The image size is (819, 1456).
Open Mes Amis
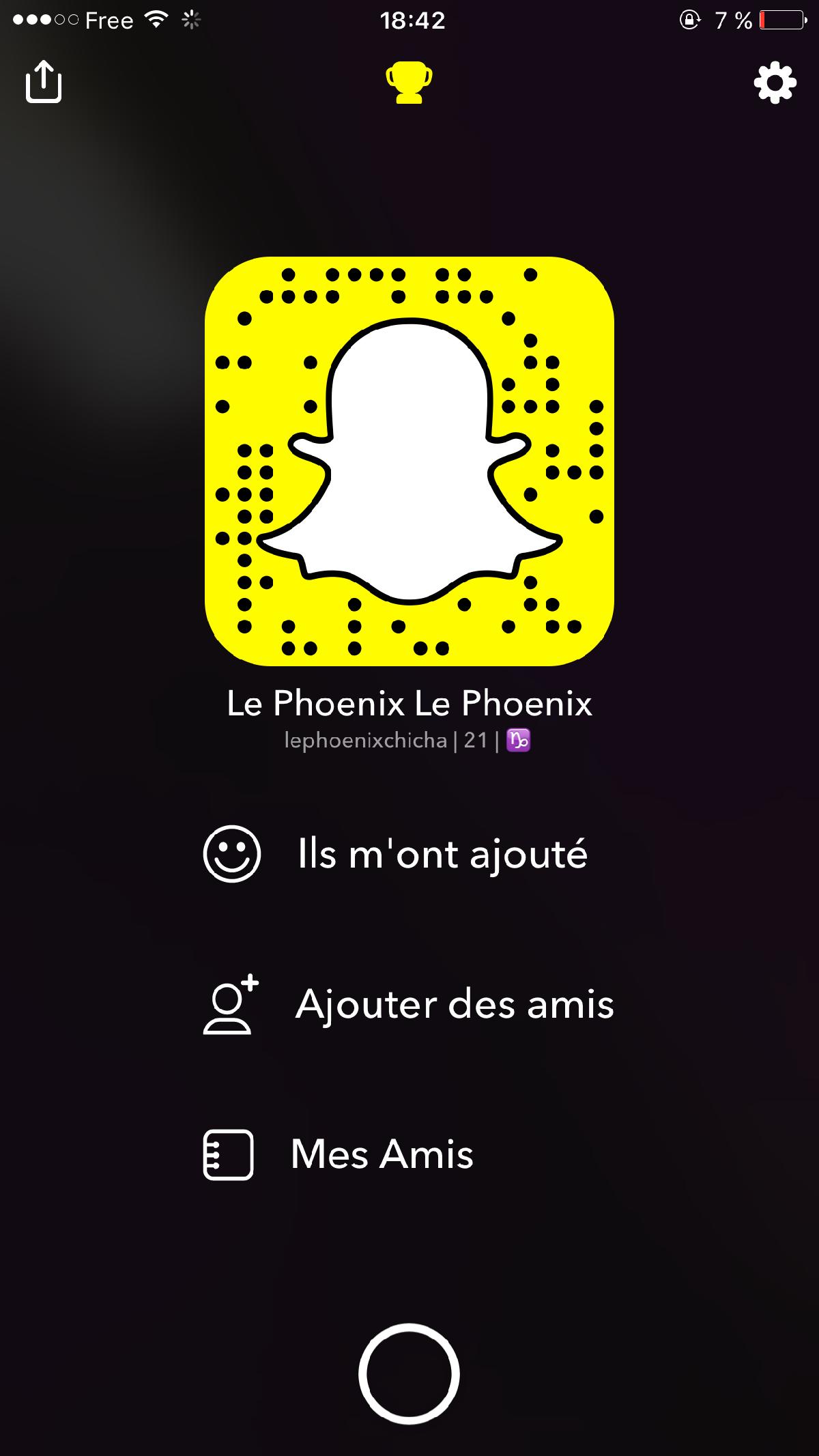pos(381,1153)
